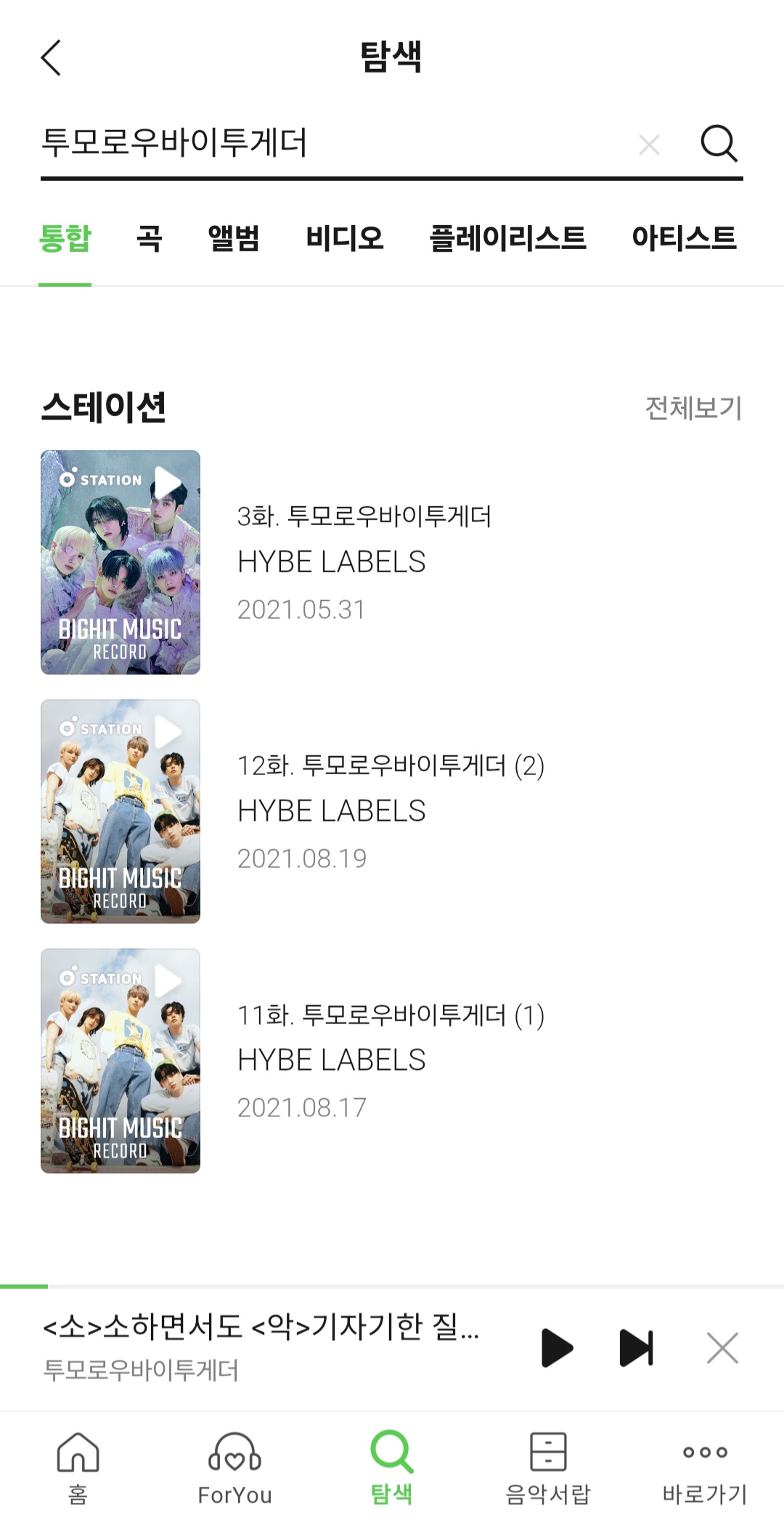Play the current track in mini player
The height and width of the screenshot is (1523, 784).
tap(557, 1348)
